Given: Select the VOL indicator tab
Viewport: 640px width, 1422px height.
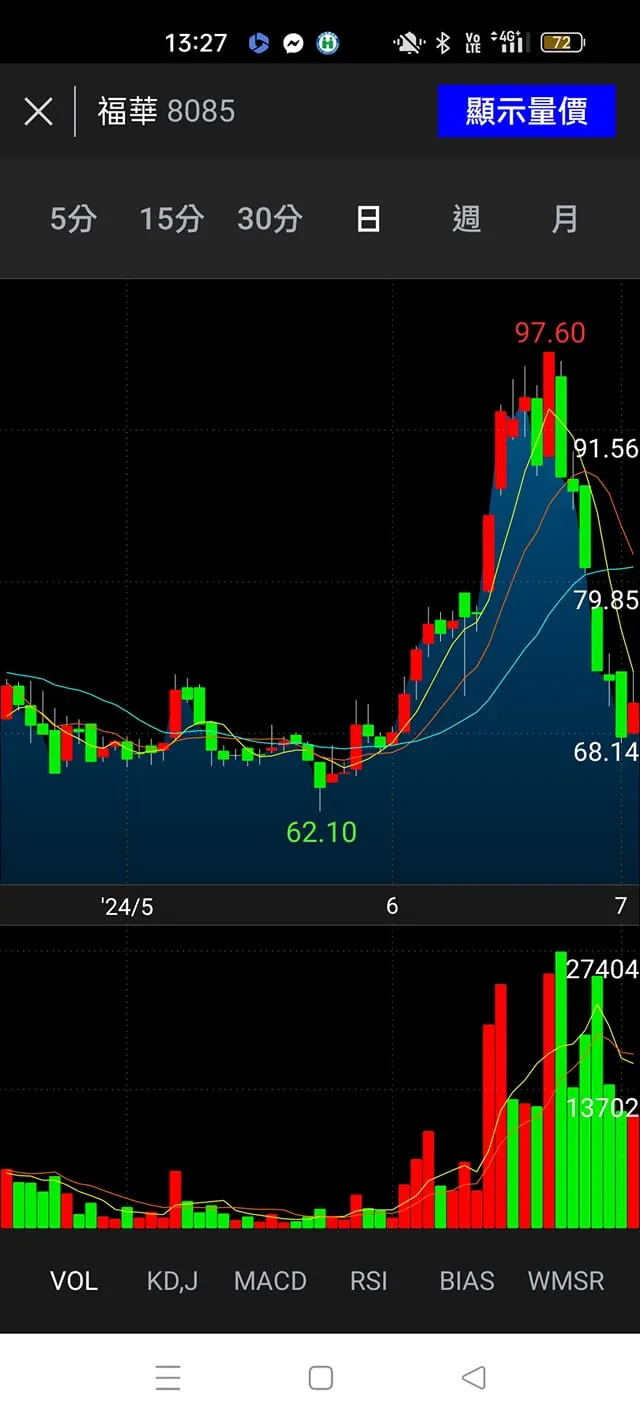Looking at the screenshot, I should (x=74, y=1281).
